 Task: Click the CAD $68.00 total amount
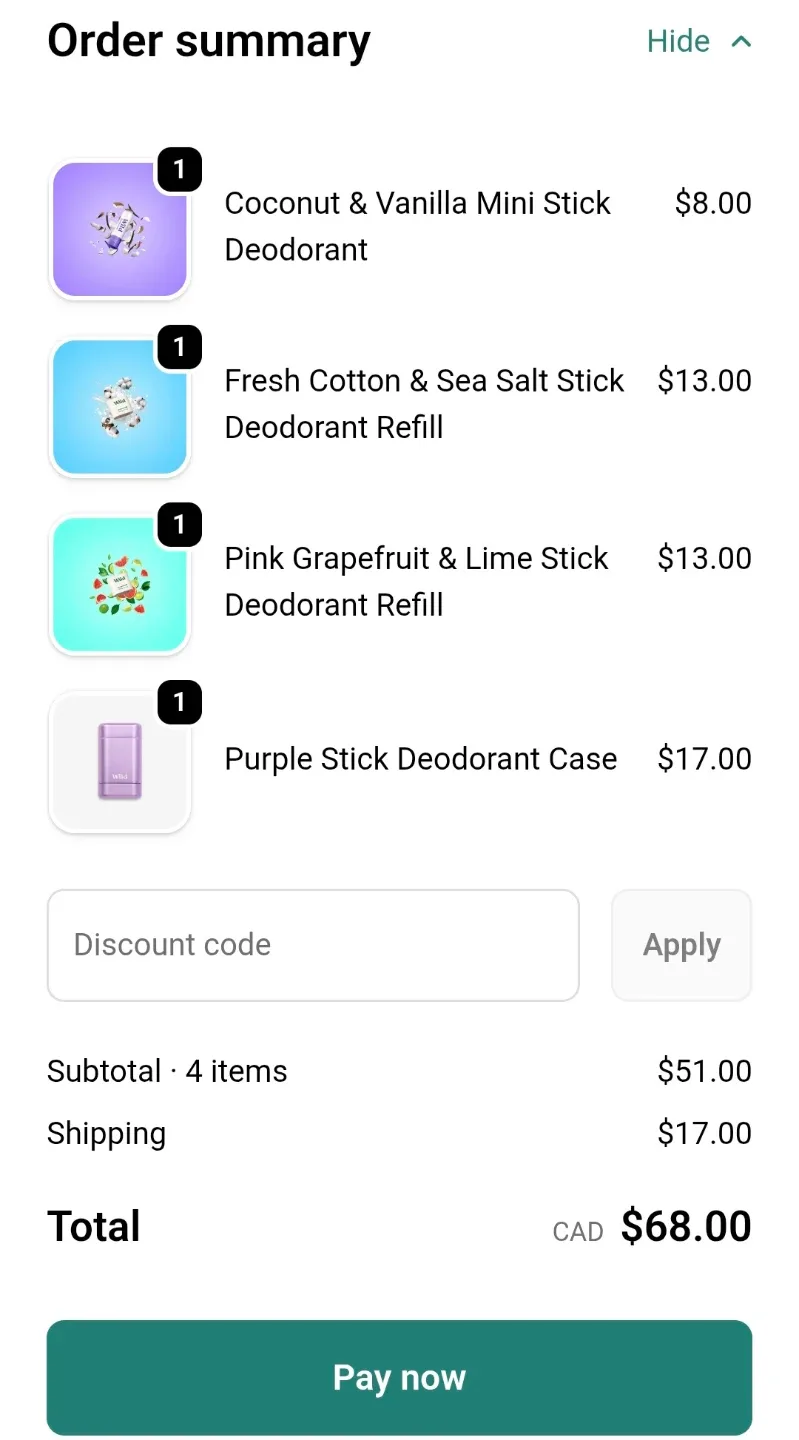[685, 1225]
